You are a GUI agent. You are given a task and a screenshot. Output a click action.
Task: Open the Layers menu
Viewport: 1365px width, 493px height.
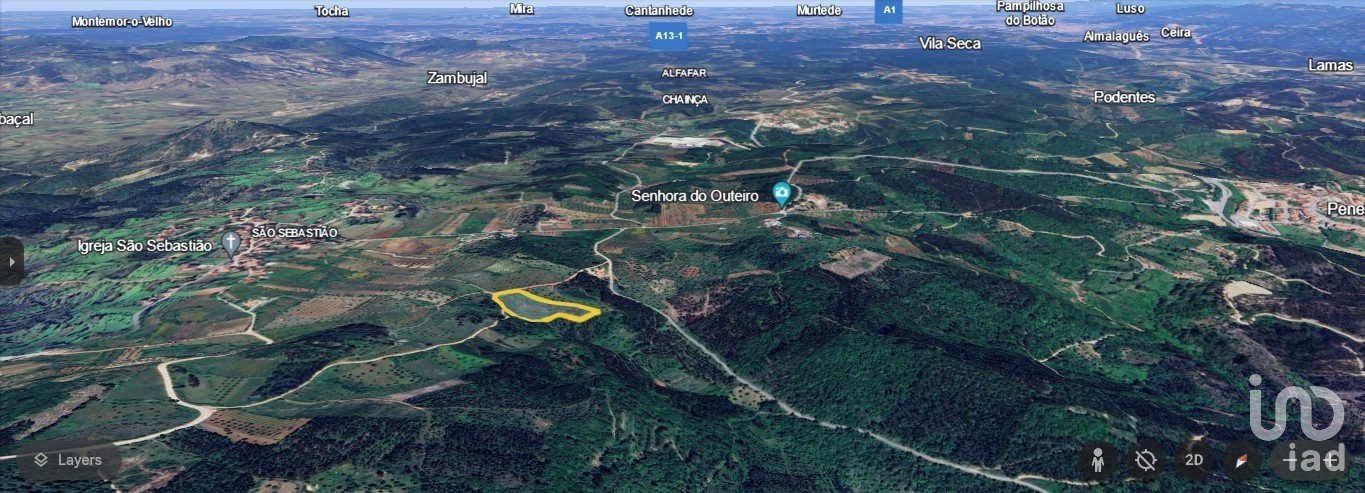pos(68,460)
